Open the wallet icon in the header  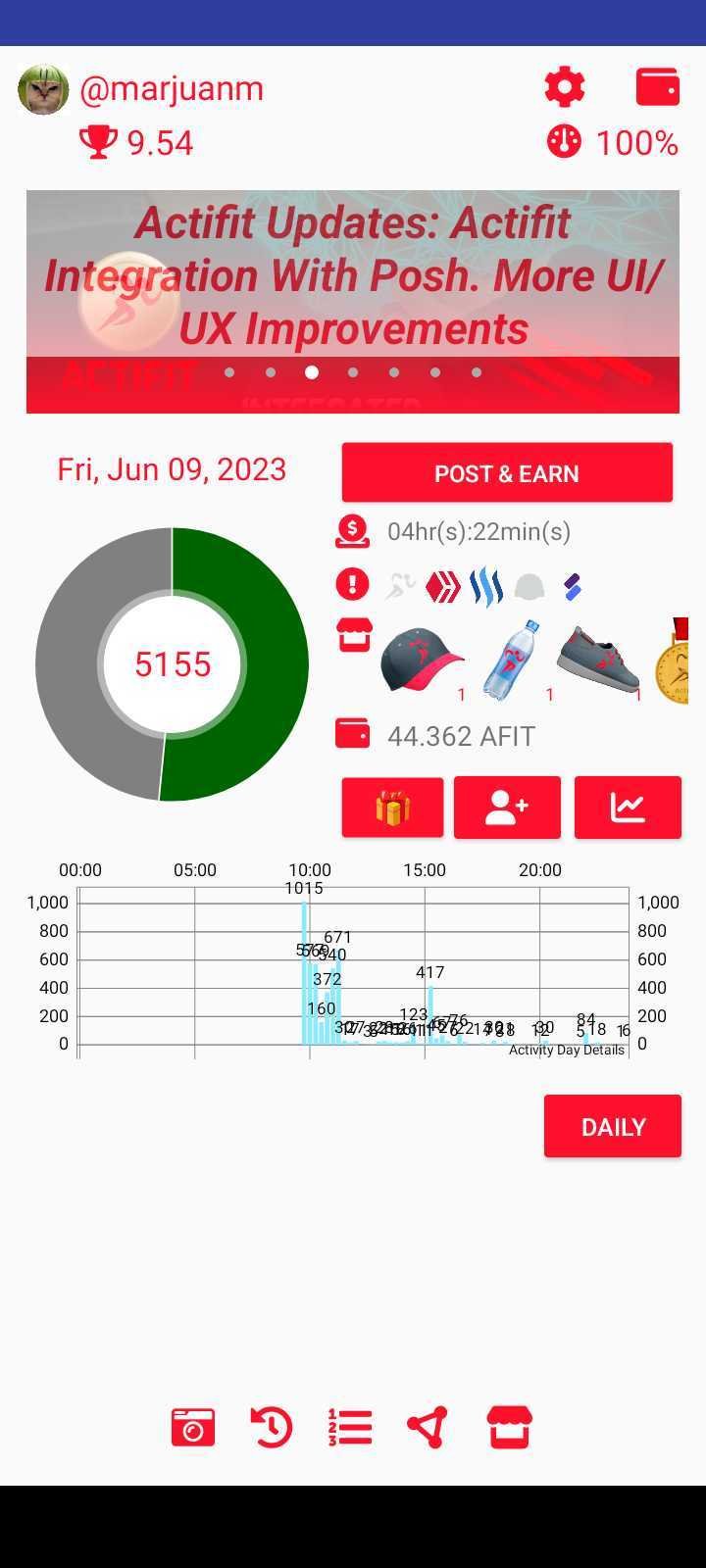657,87
